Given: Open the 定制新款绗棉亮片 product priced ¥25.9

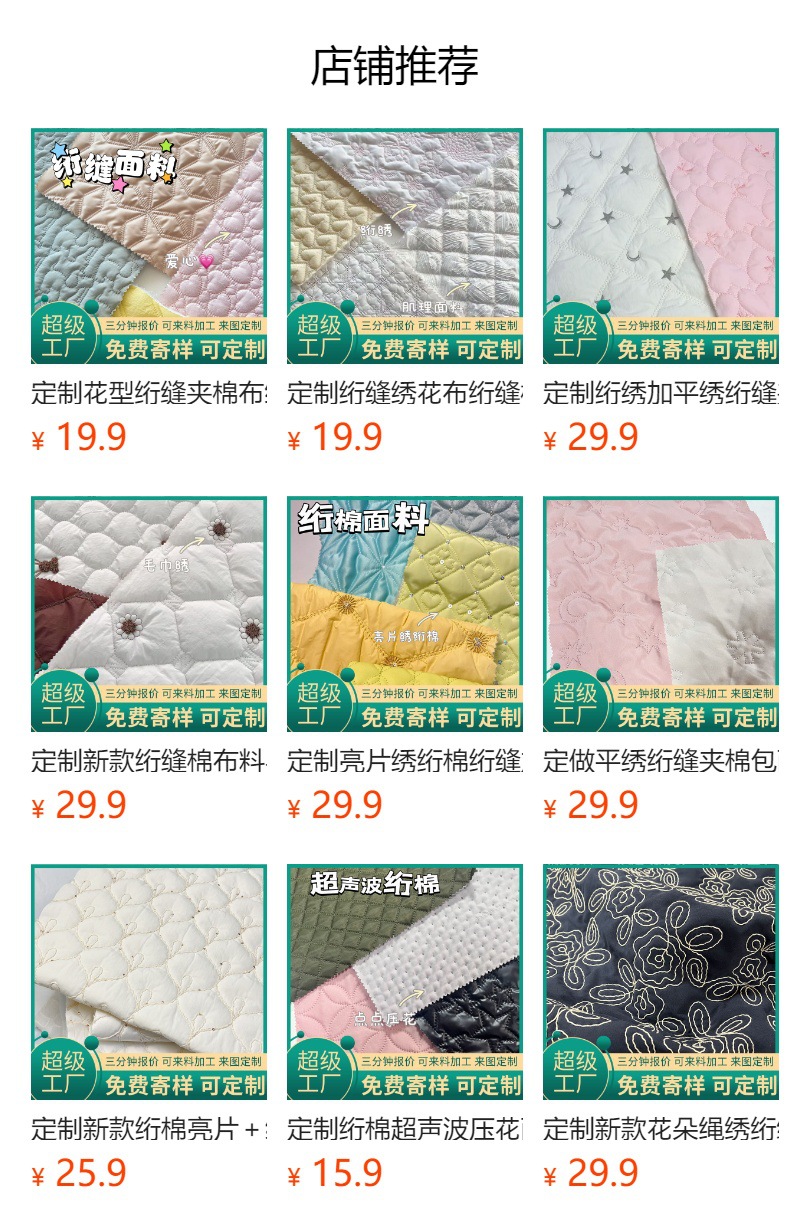Looking at the screenshot, I should (x=149, y=982).
